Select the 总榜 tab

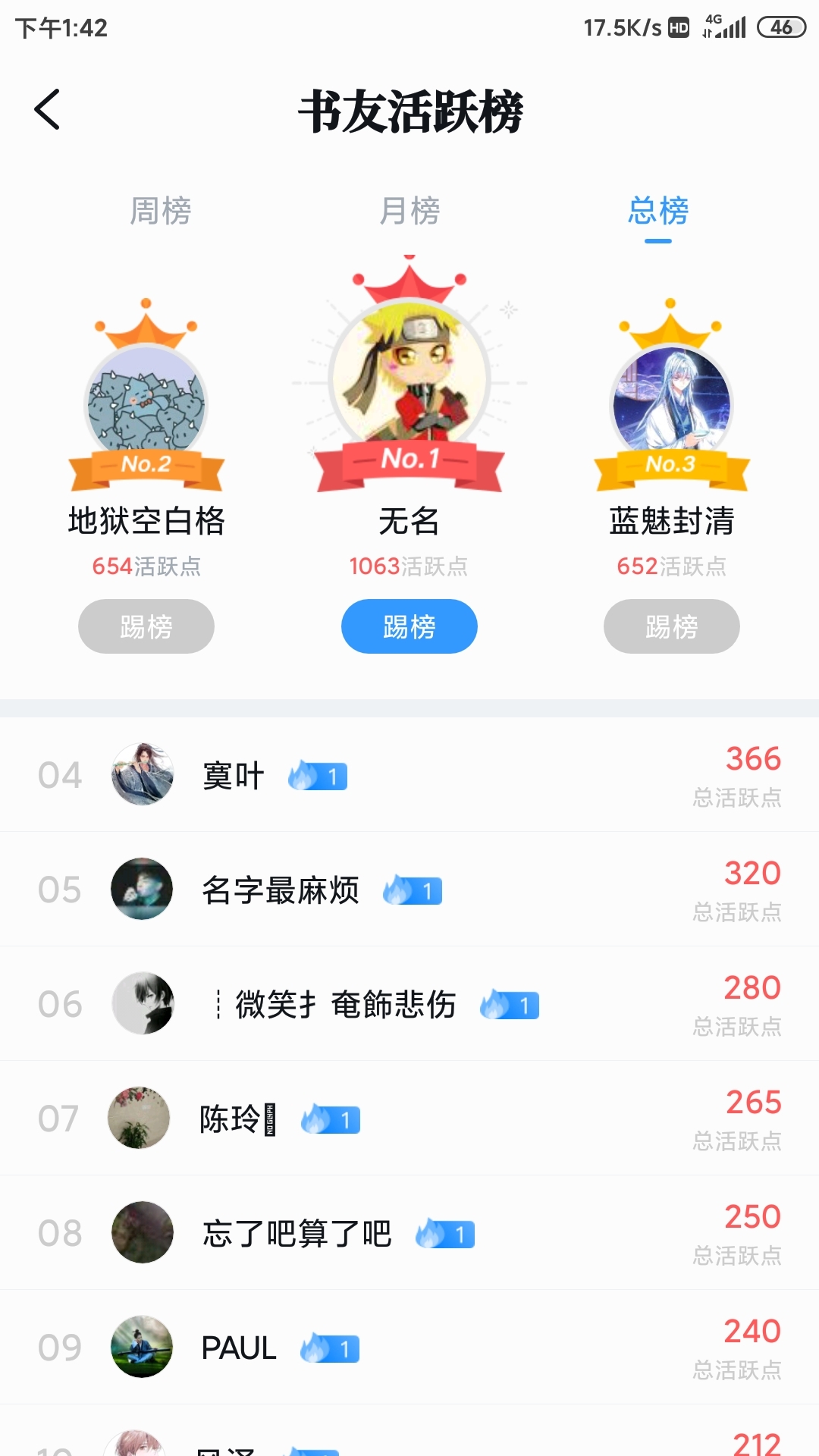pos(657,211)
